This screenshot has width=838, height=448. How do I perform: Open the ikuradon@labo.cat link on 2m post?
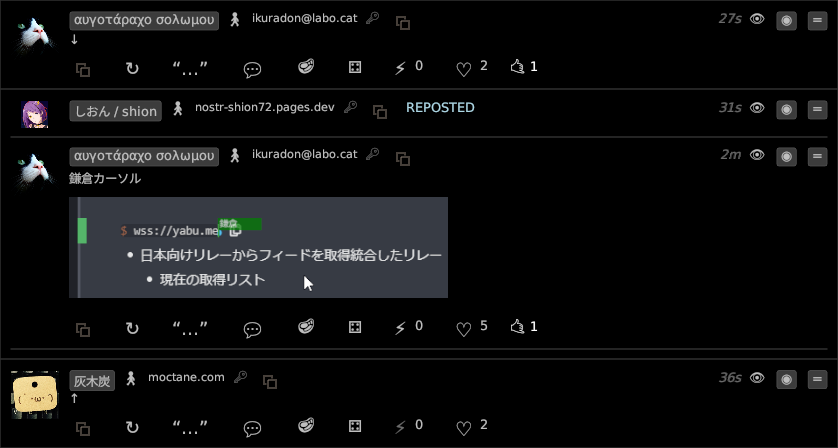tap(304, 155)
